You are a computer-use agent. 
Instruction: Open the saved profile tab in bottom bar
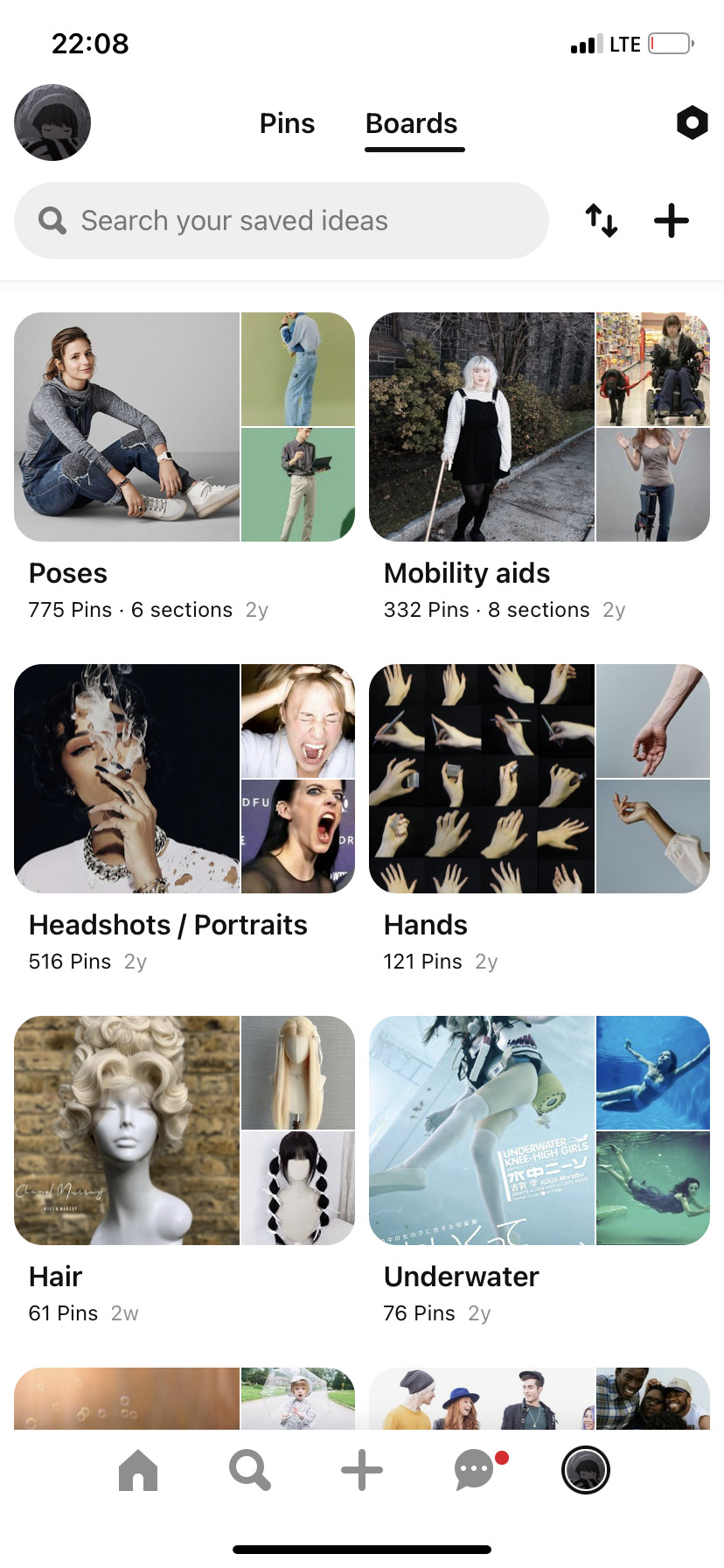pos(585,1470)
